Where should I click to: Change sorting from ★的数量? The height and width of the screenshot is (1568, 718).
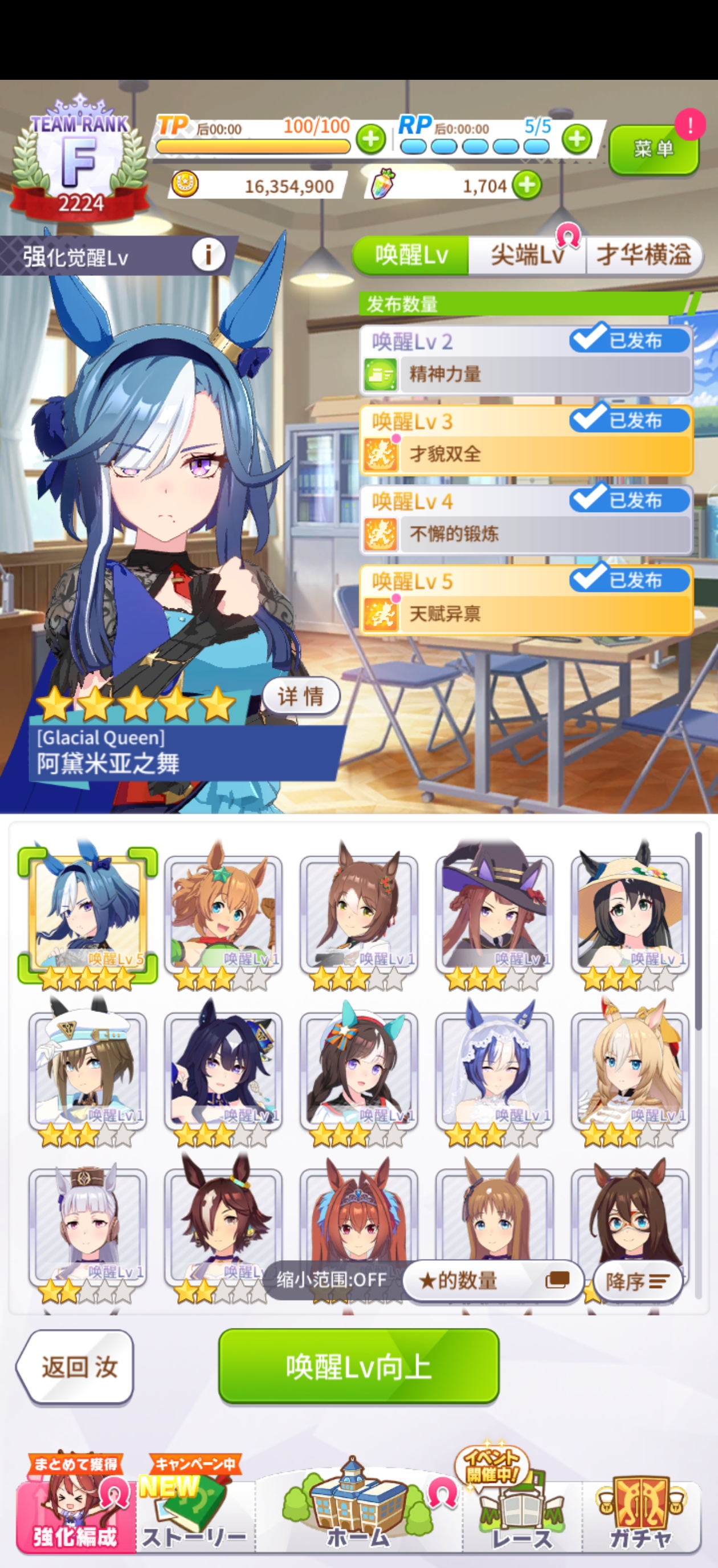point(493,1280)
